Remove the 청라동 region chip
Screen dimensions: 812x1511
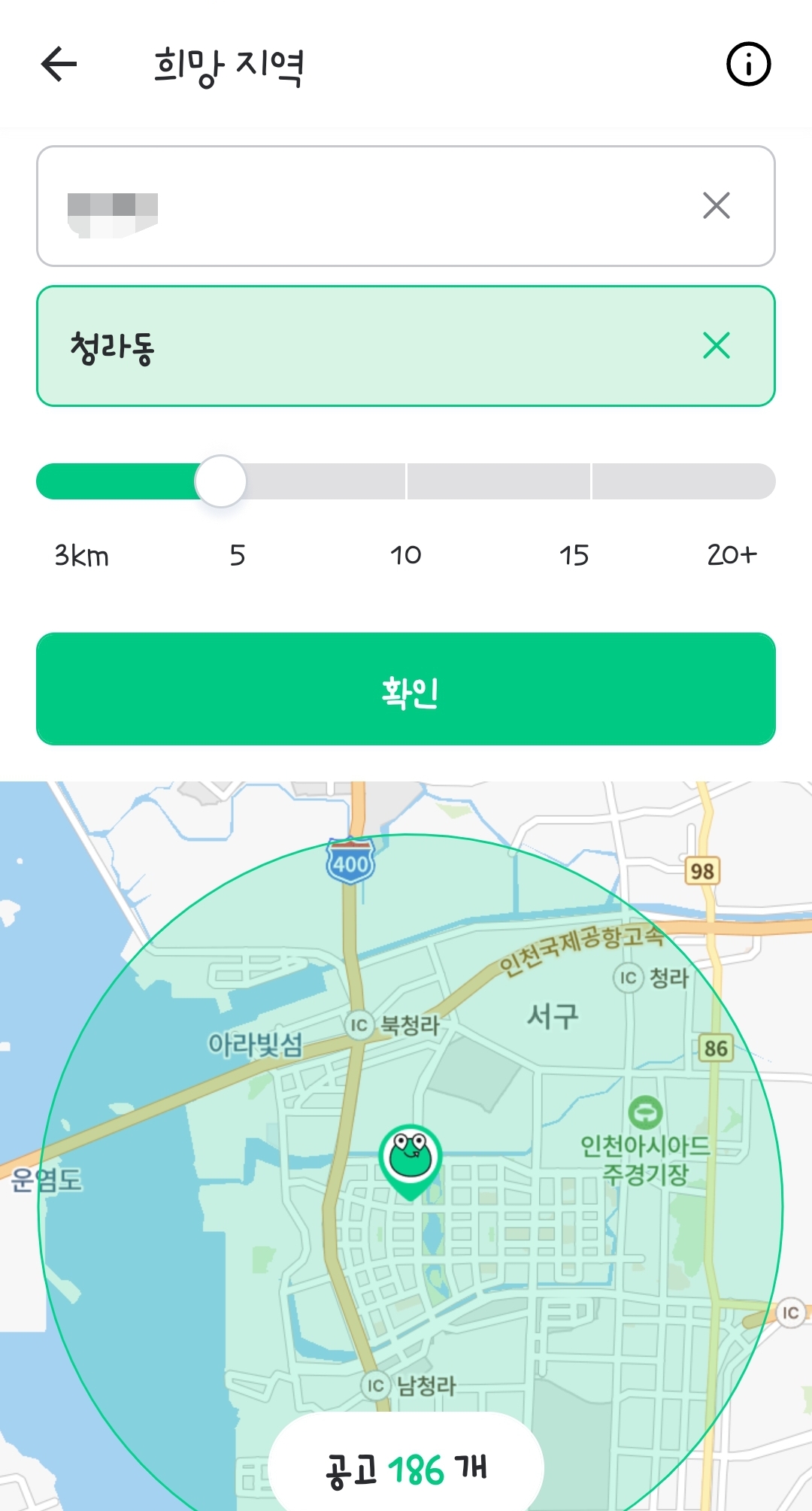pos(717,346)
